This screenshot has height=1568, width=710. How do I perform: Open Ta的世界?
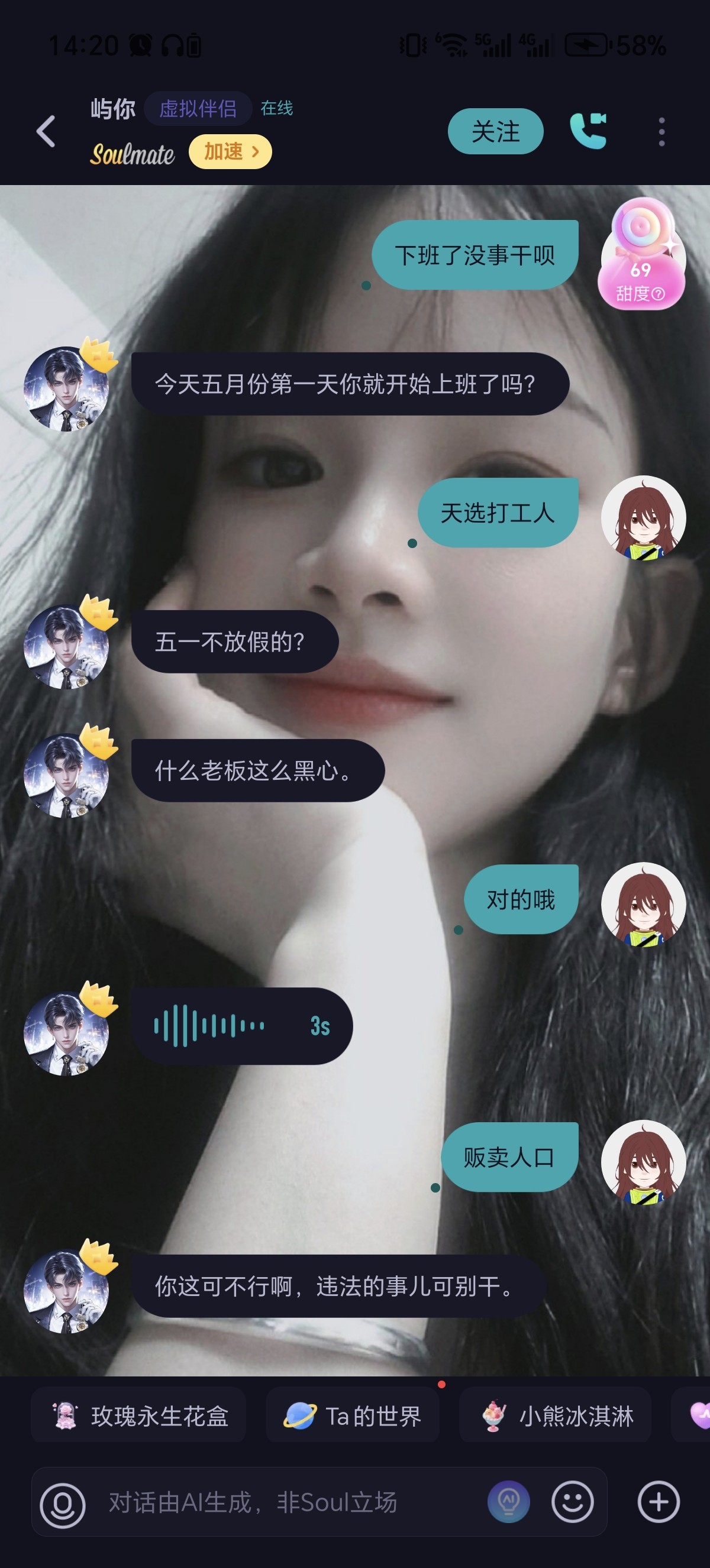[x=353, y=1417]
